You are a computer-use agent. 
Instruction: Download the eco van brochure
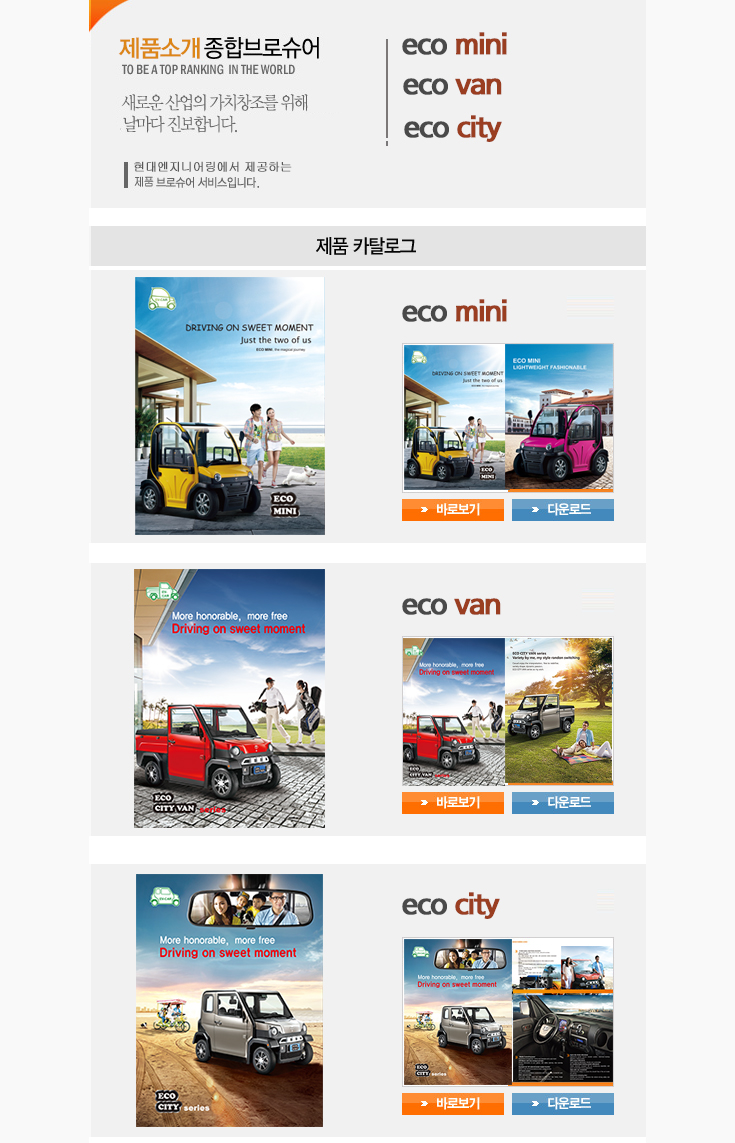[x=562, y=803]
